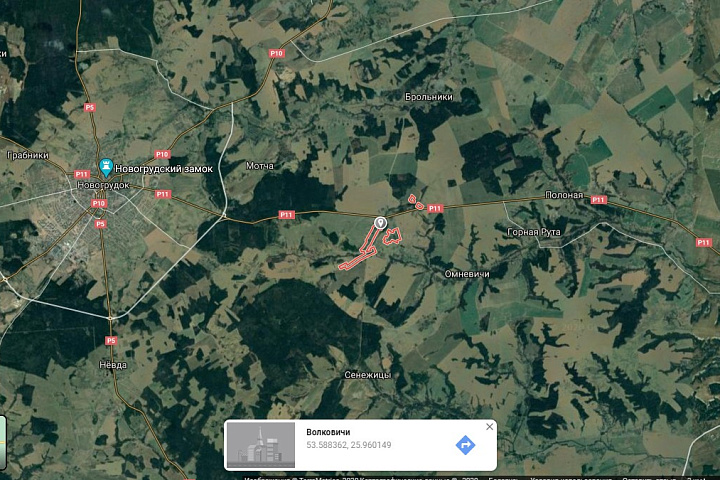
Task: Tap the dropped pin on the map
Action: 380,223
